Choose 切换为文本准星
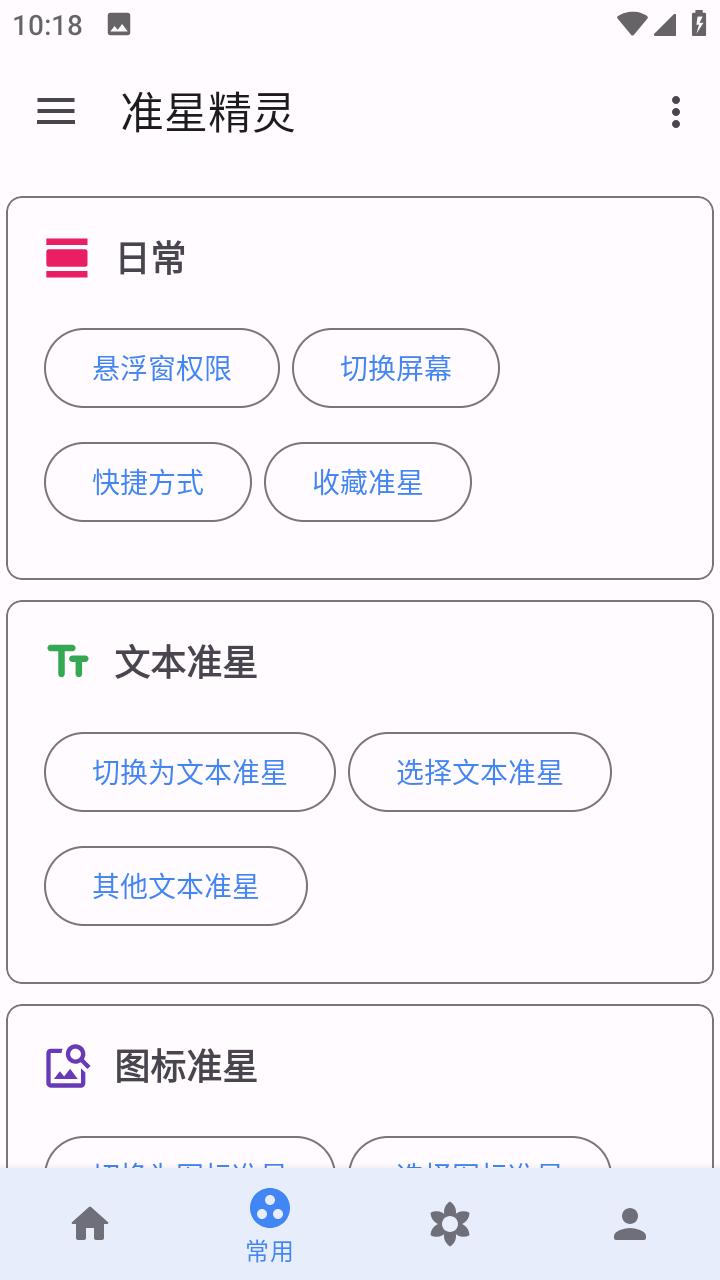The height and width of the screenshot is (1280, 720). pyautogui.click(x=190, y=772)
